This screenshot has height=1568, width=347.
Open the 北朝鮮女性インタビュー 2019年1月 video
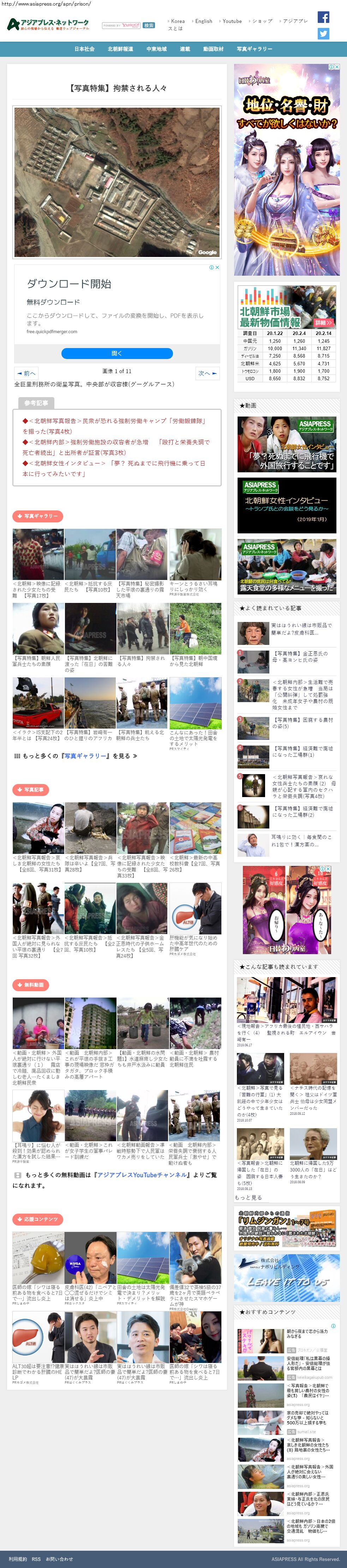pyautogui.click(x=286, y=505)
